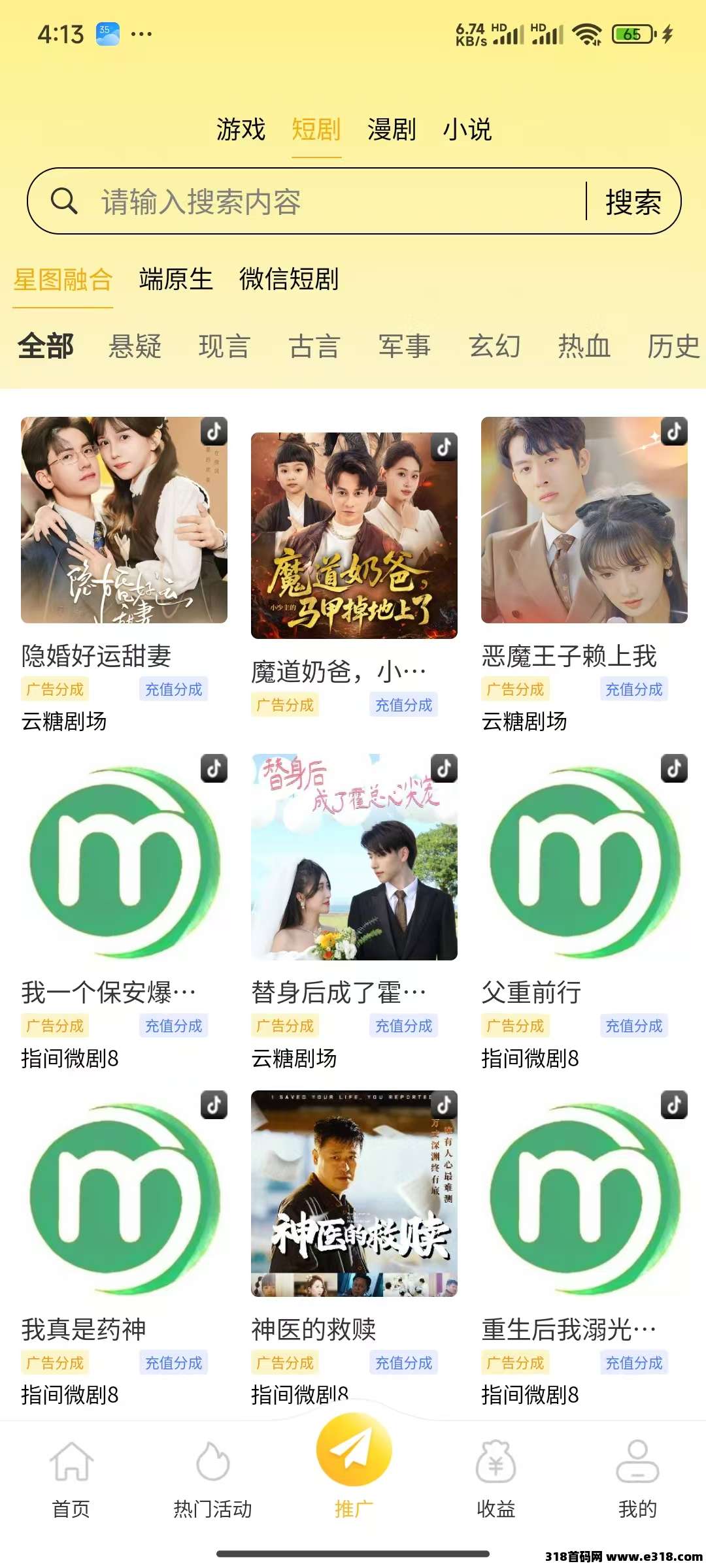Tap the 搜索 button

(x=633, y=201)
